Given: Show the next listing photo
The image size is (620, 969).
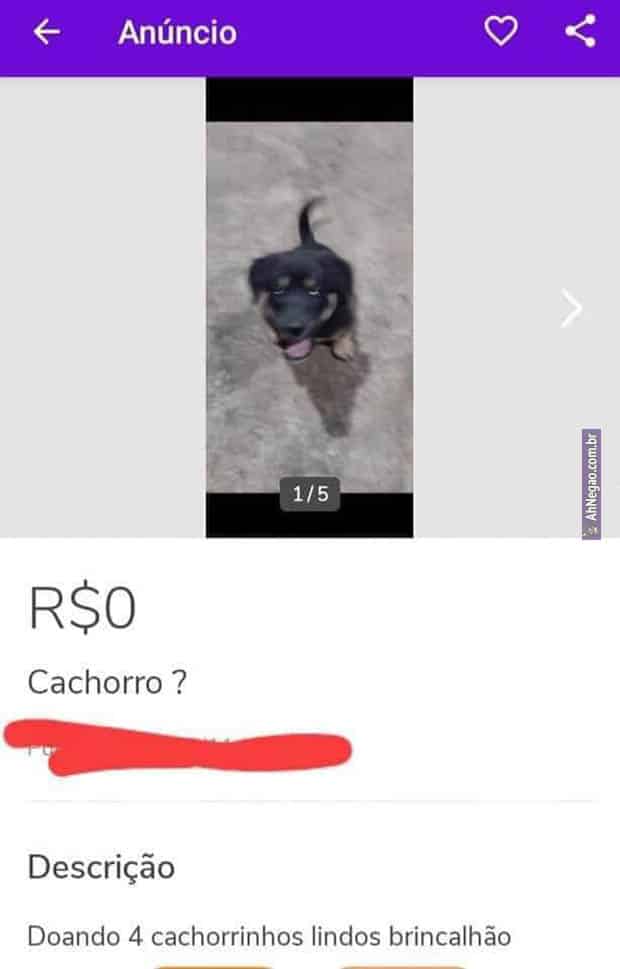Looking at the screenshot, I should coord(571,309).
